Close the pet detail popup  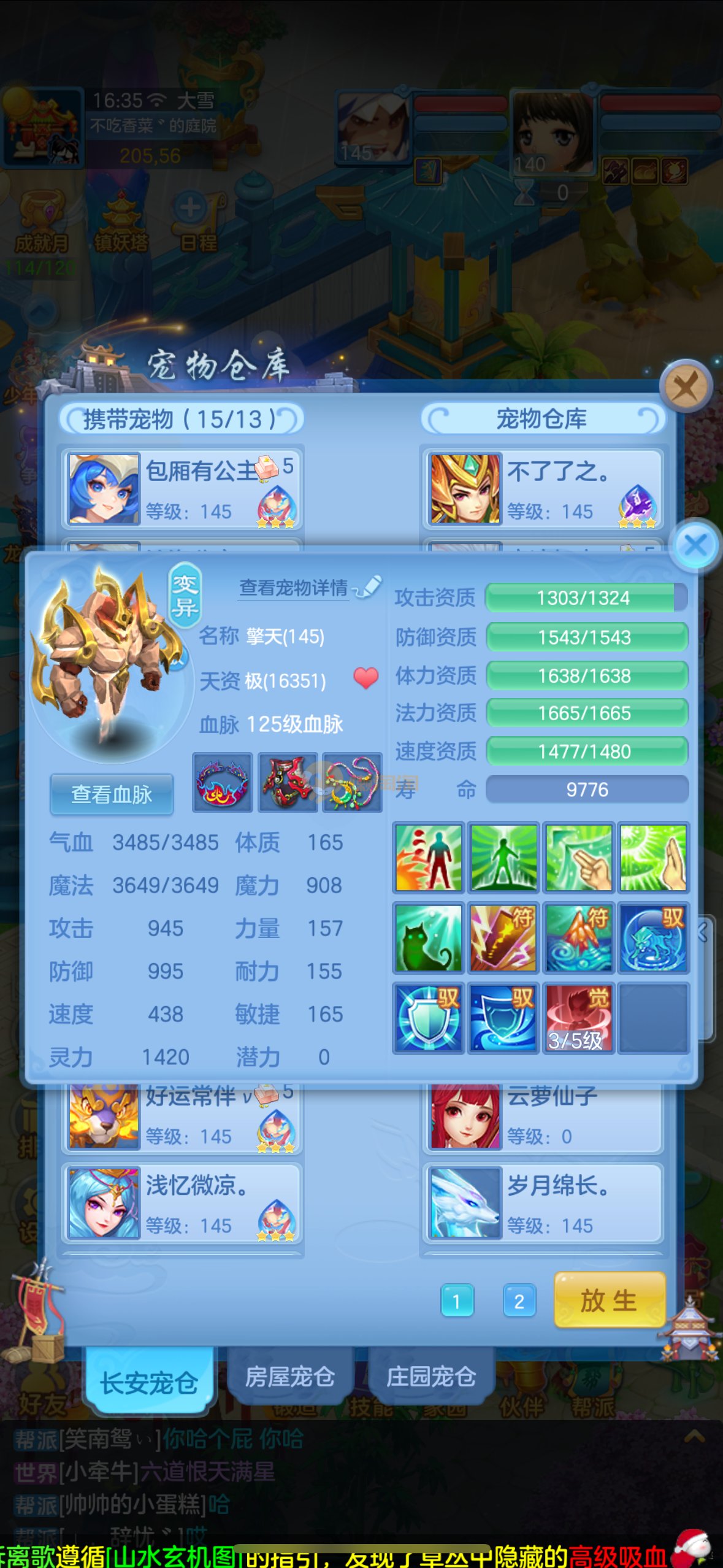(695, 545)
